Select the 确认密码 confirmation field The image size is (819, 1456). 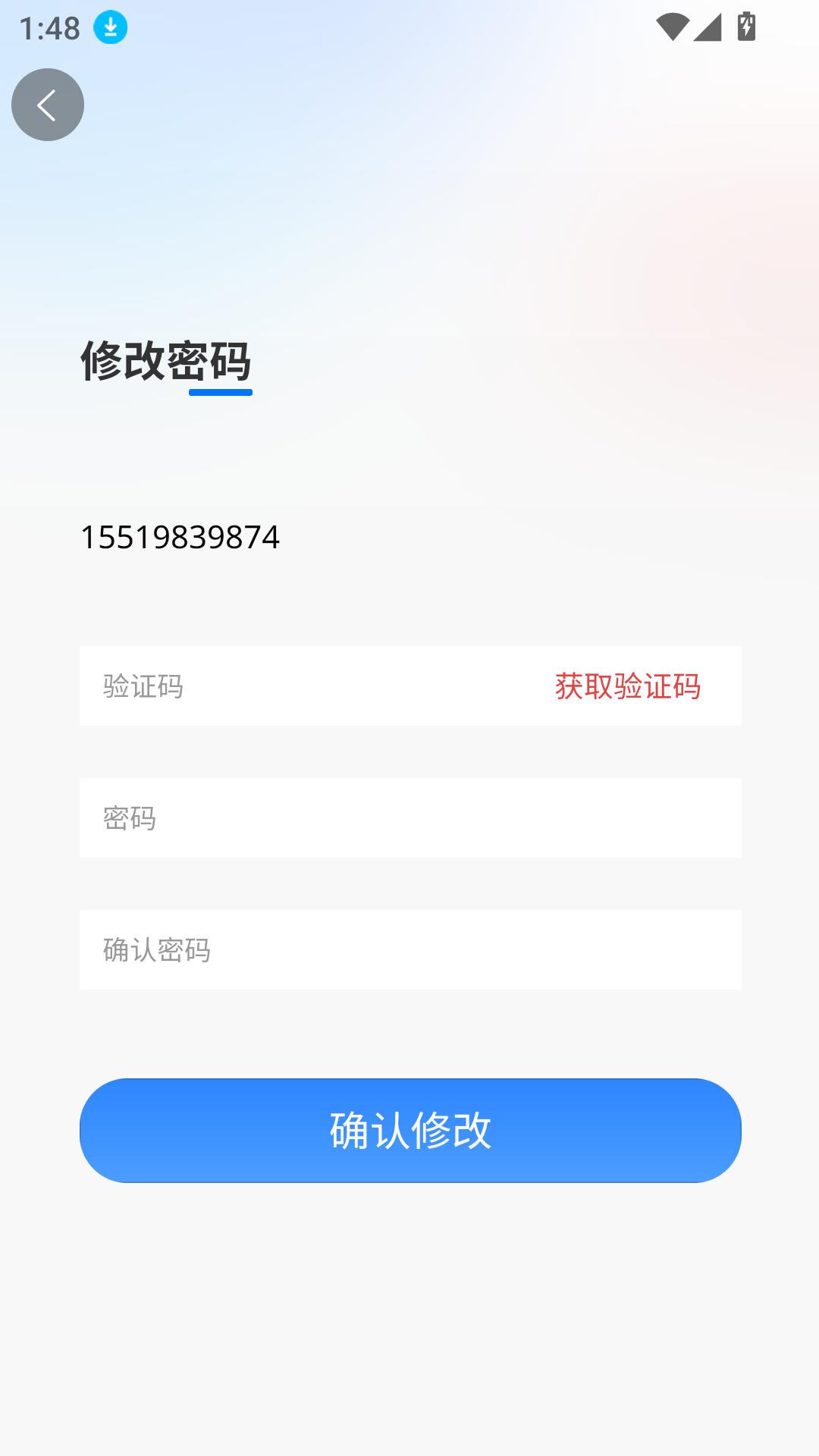click(303, 949)
